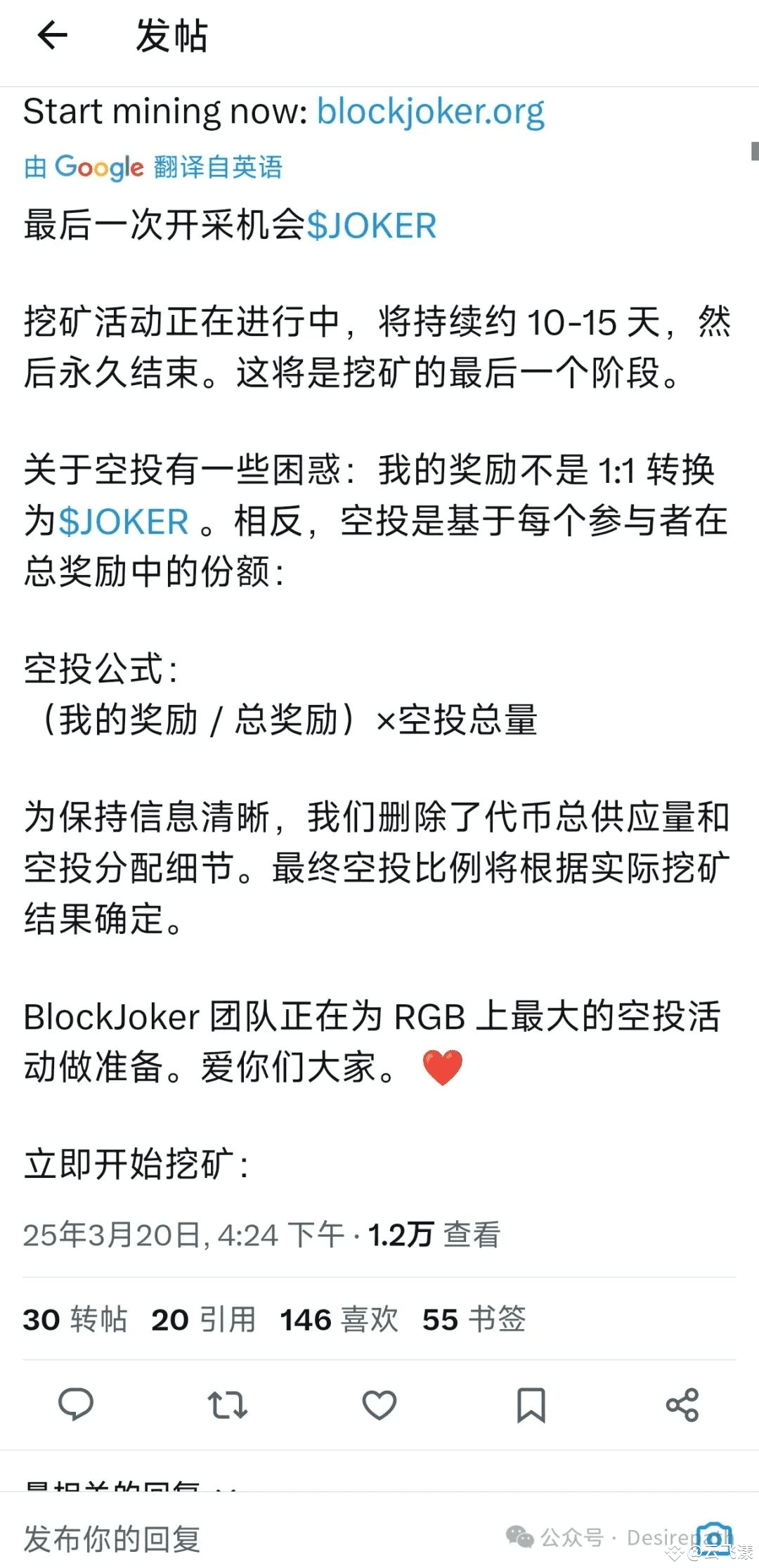Reply with the comment bubble icon
The height and width of the screenshot is (1568, 759).
click(x=76, y=1405)
